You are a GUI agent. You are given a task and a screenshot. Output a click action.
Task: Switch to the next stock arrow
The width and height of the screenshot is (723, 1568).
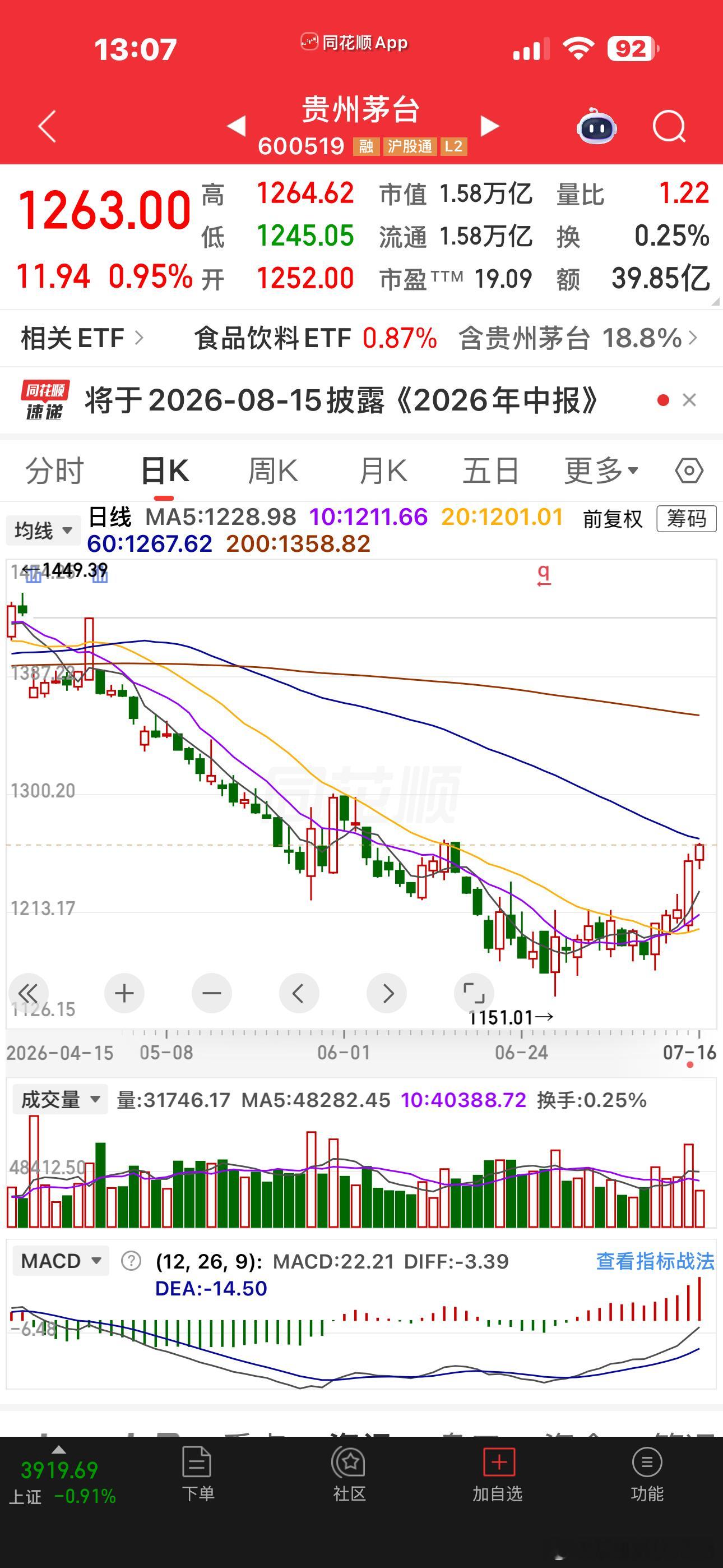pyautogui.click(x=489, y=126)
